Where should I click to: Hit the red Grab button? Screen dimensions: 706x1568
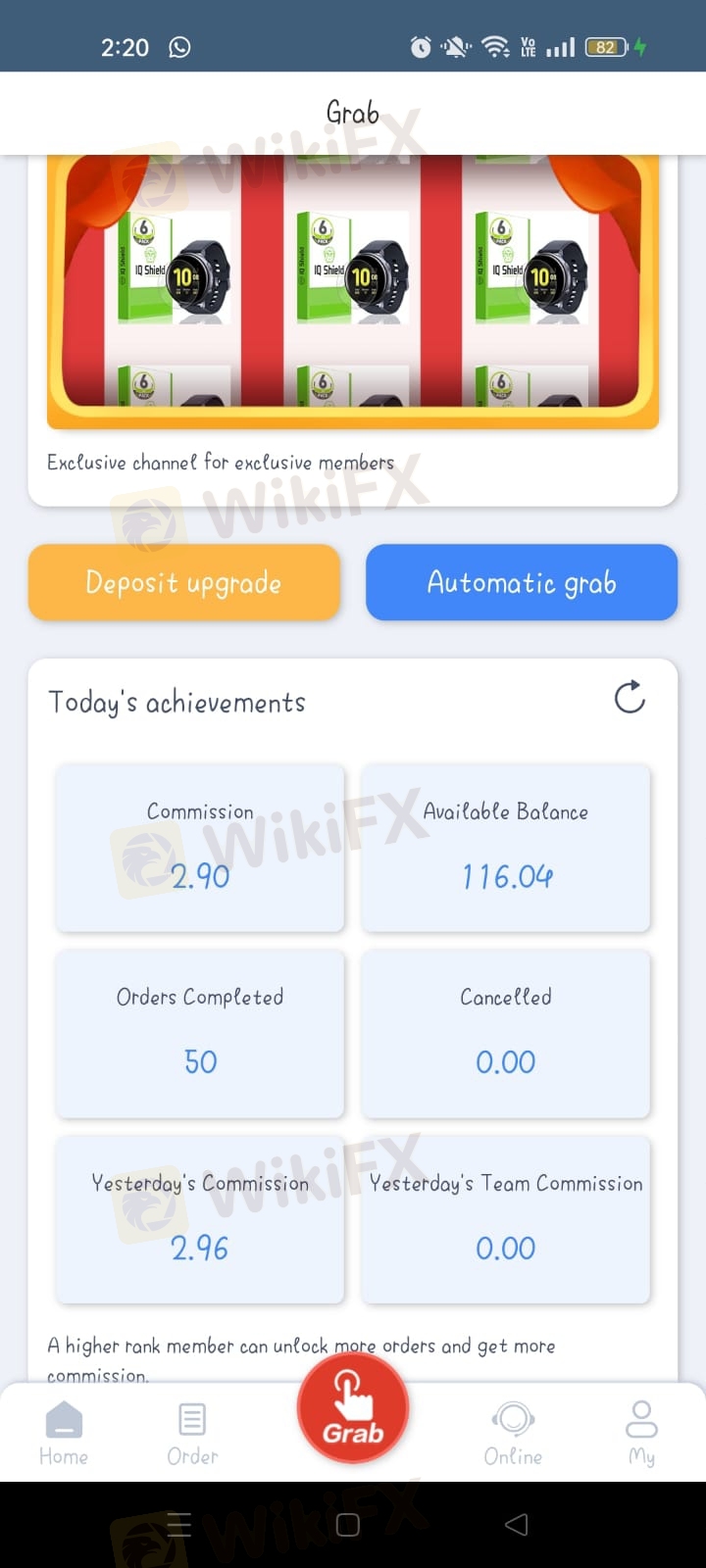click(353, 1408)
